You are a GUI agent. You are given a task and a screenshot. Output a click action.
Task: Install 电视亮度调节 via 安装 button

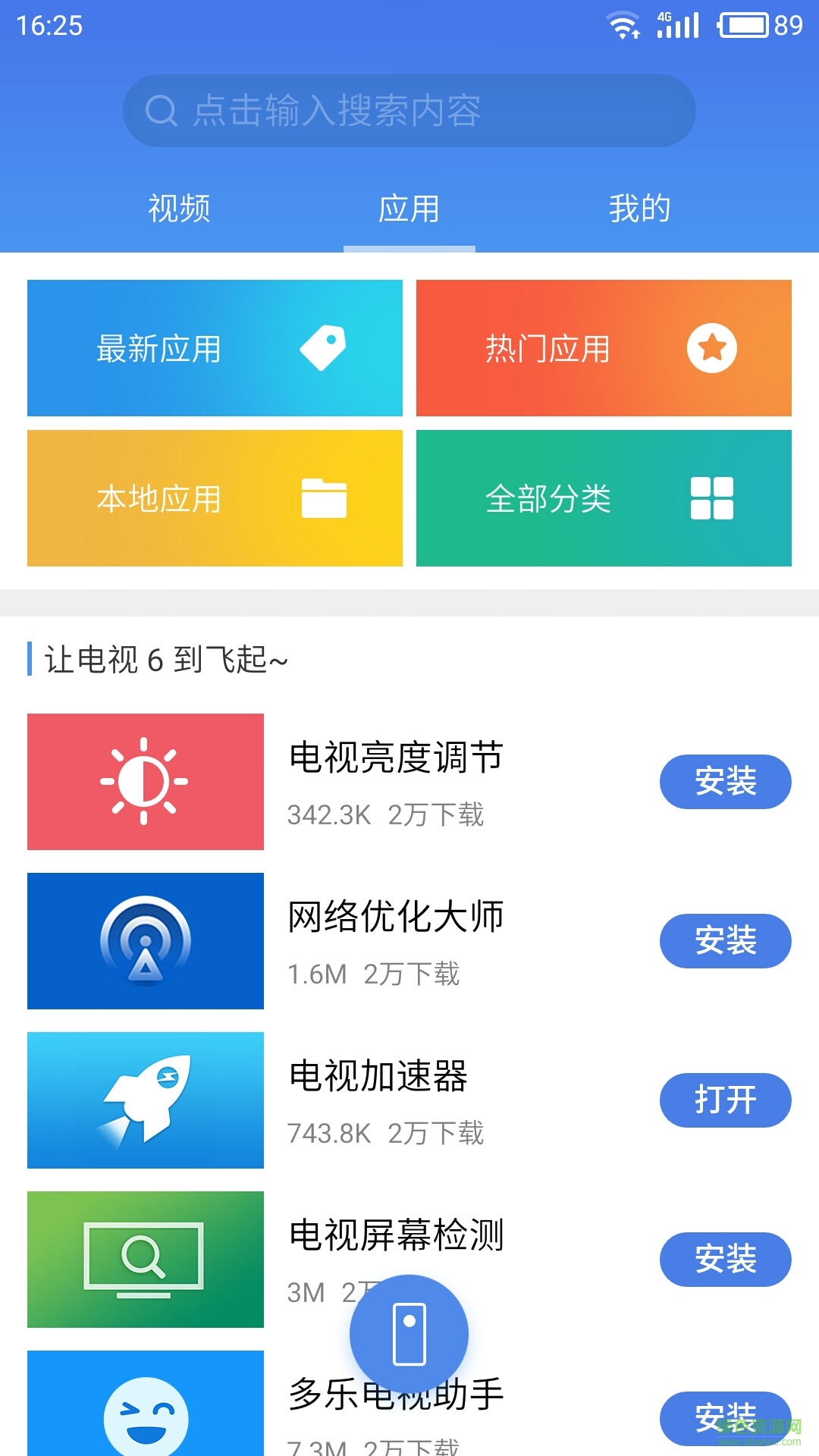725,781
